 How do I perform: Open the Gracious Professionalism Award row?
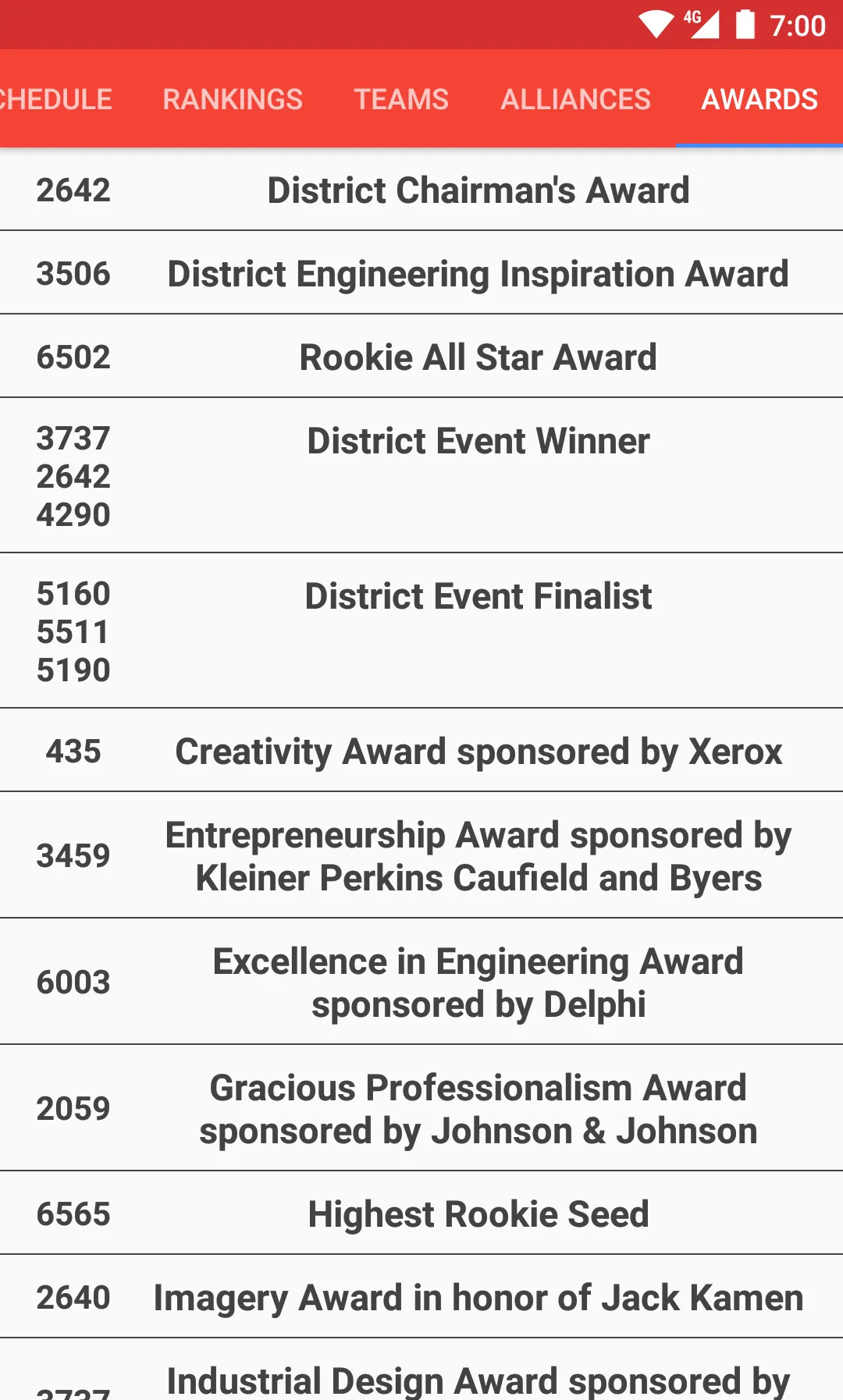421,1108
